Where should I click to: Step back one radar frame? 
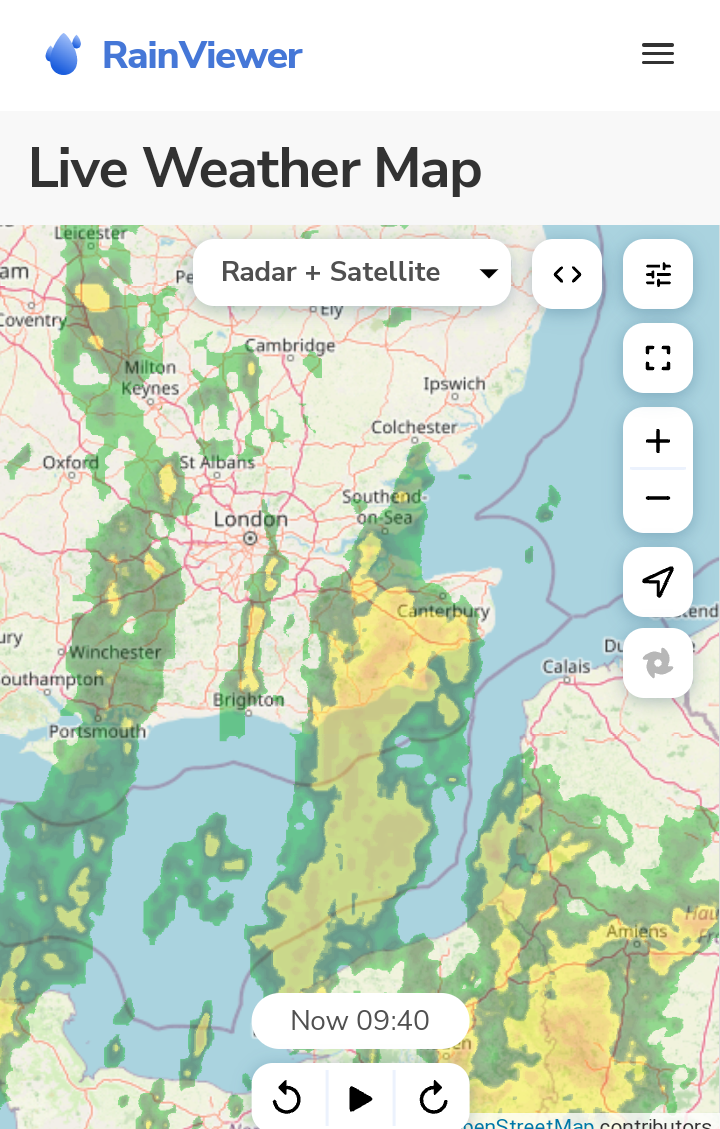287,1098
